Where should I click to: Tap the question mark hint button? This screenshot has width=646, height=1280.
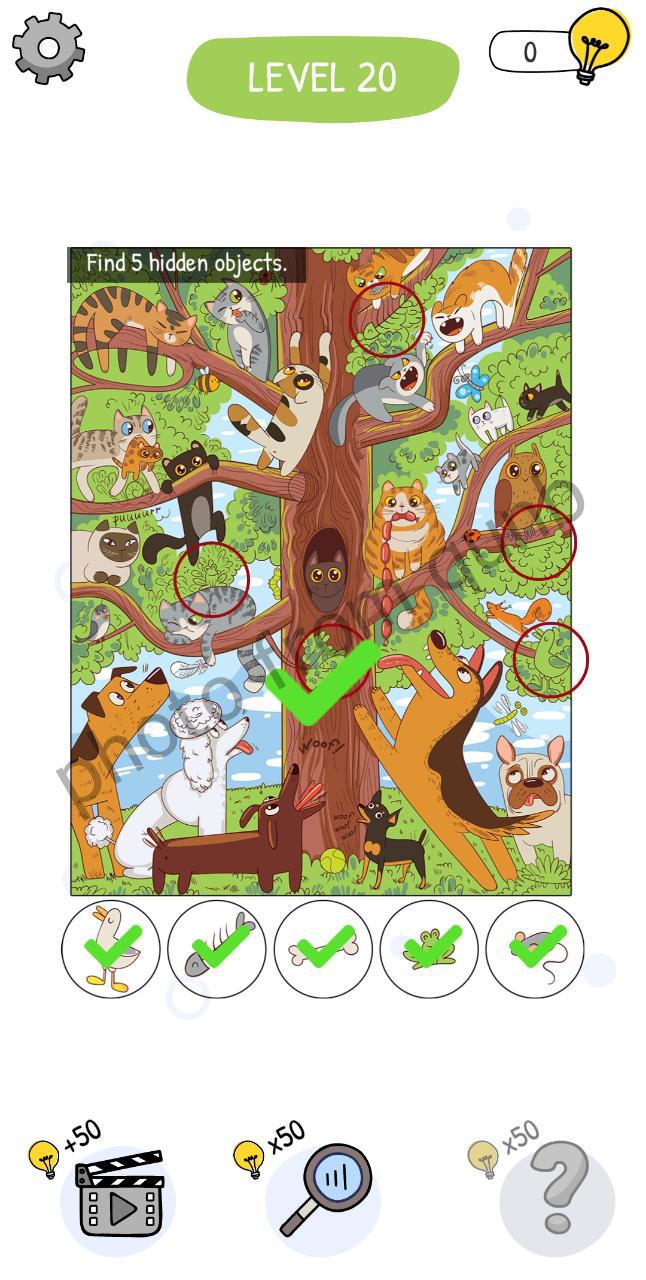tap(558, 1197)
